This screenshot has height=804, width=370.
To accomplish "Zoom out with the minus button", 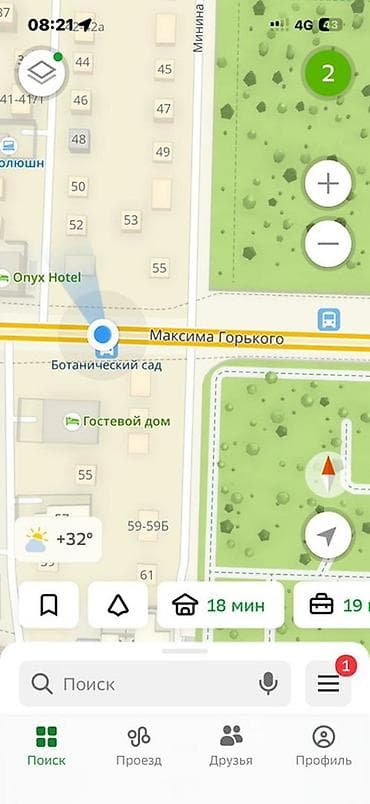I will pos(328,243).
